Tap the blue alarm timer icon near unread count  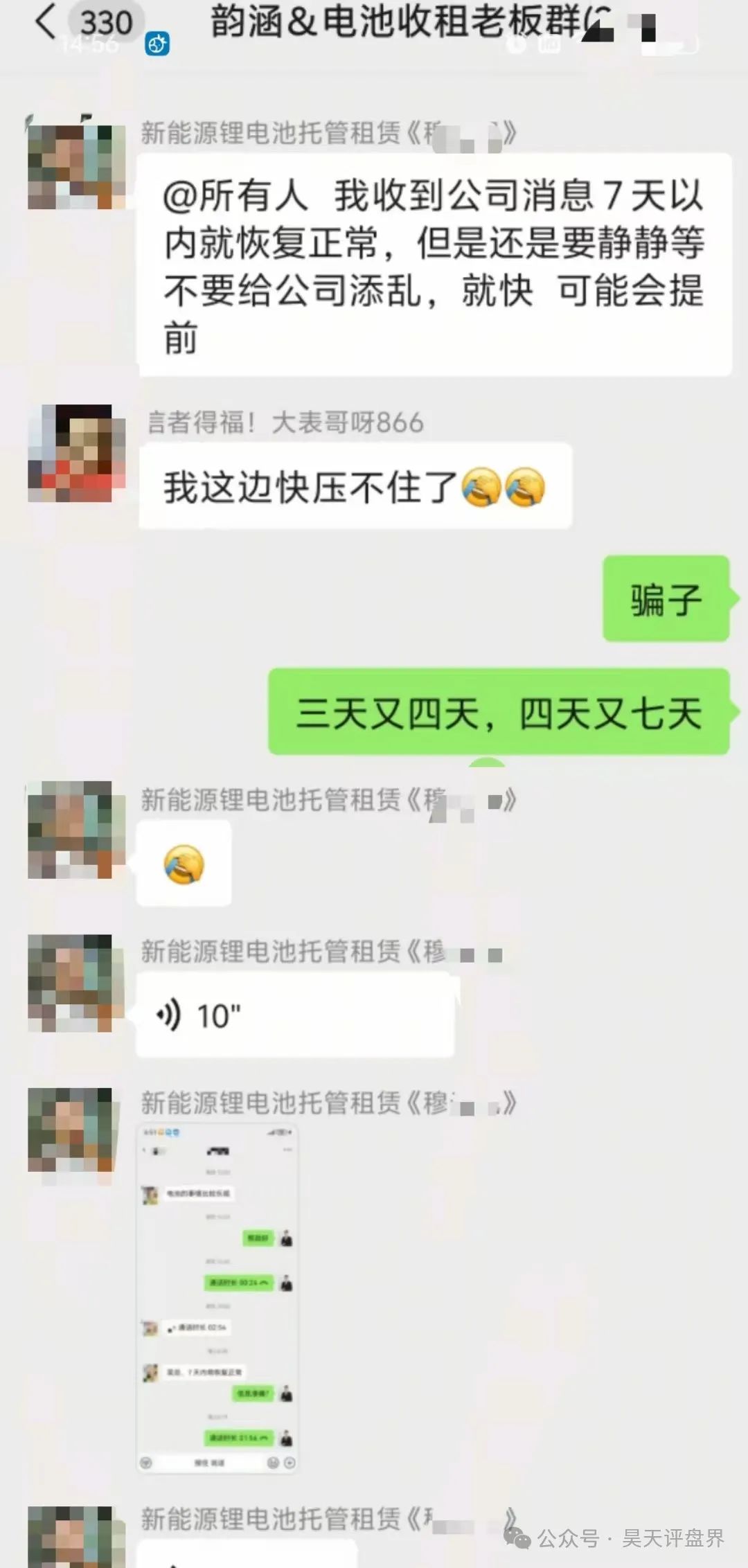(x=158, y=43)
